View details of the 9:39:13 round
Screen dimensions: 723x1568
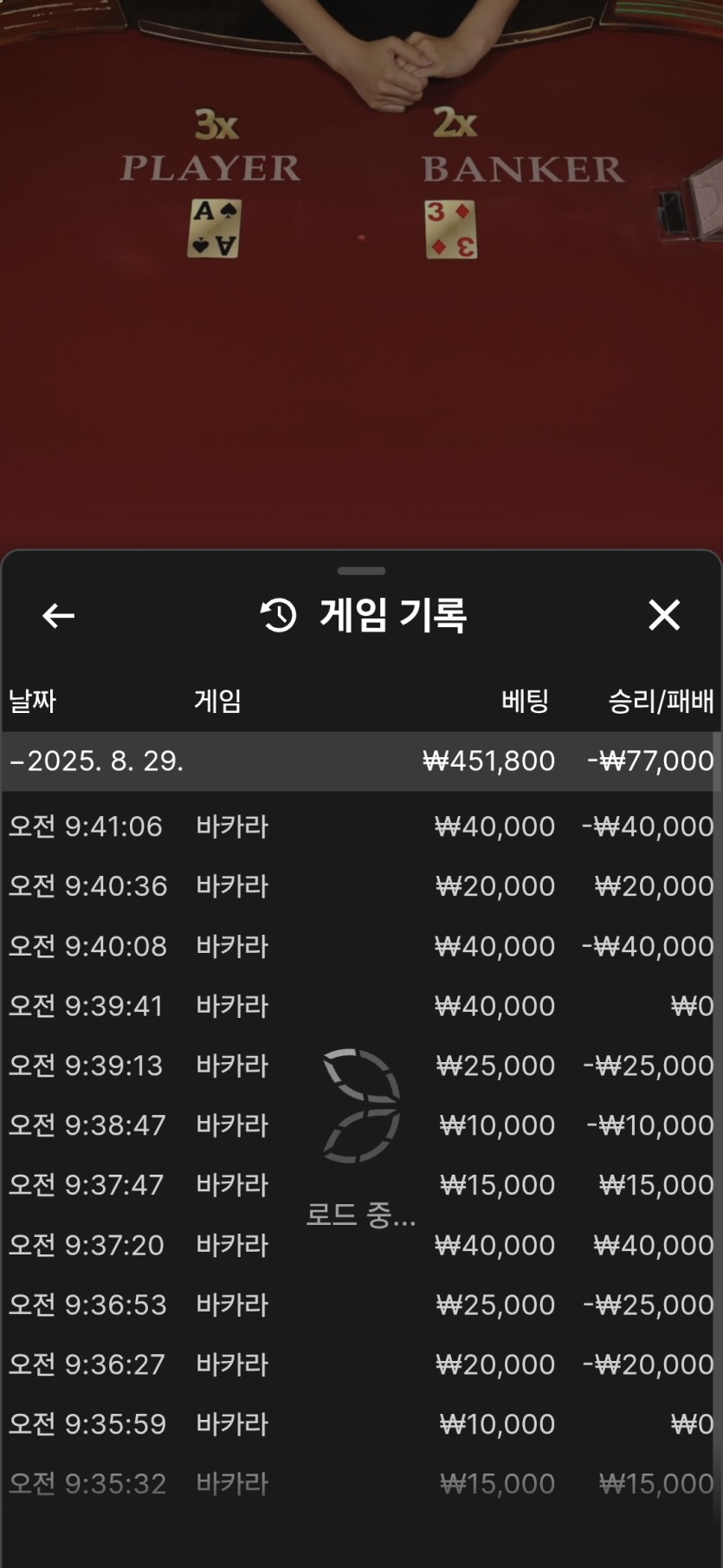359,1066
